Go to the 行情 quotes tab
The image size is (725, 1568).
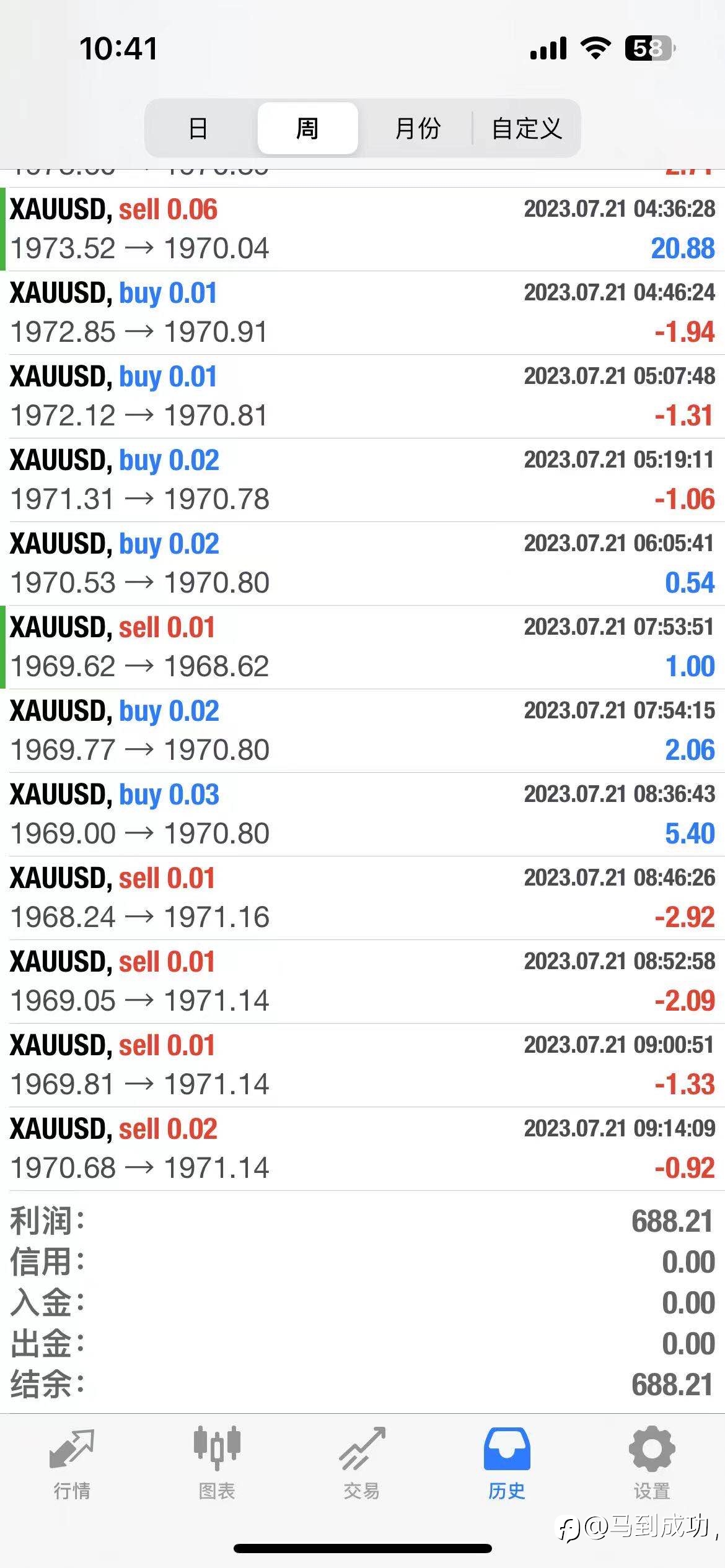click(72, 1463)
